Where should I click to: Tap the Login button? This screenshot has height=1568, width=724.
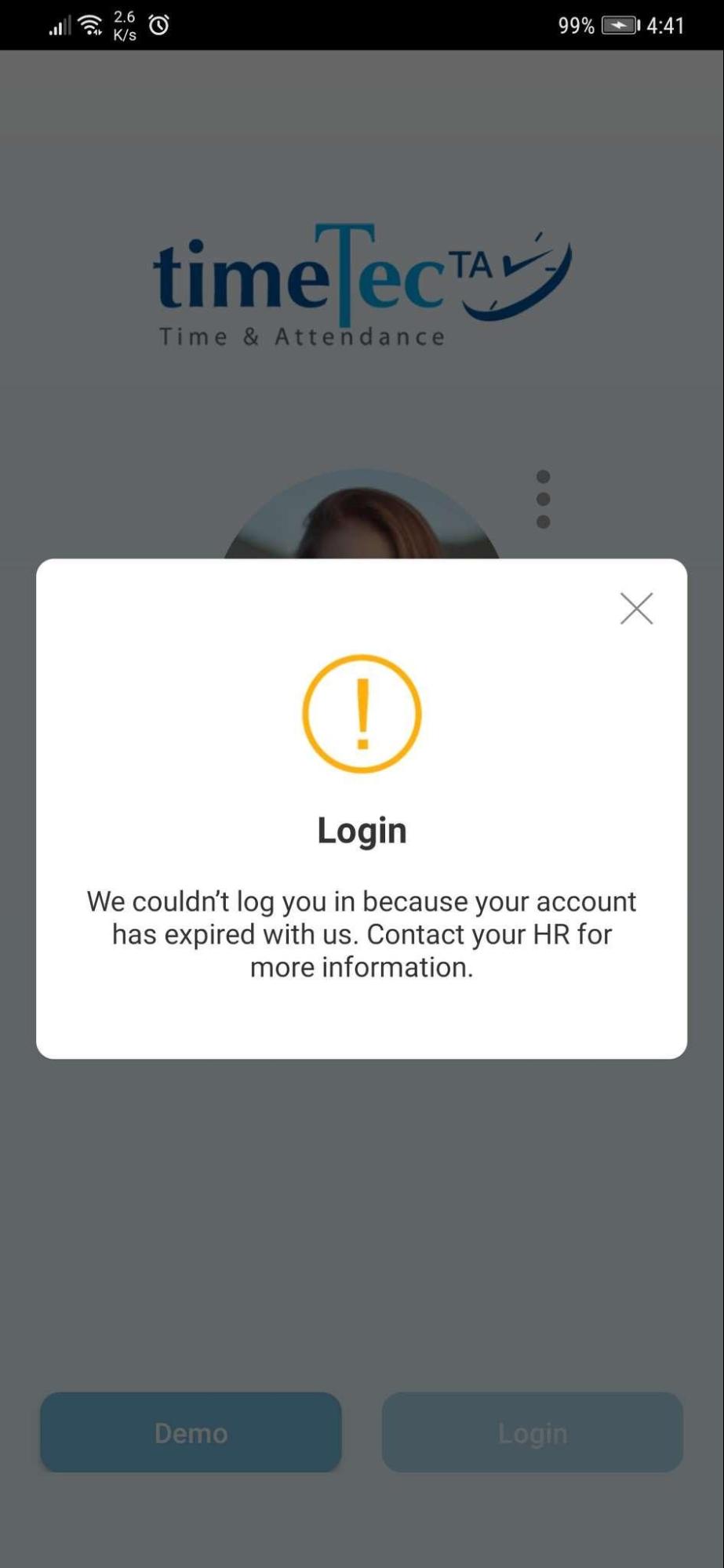click(532, 1432)
